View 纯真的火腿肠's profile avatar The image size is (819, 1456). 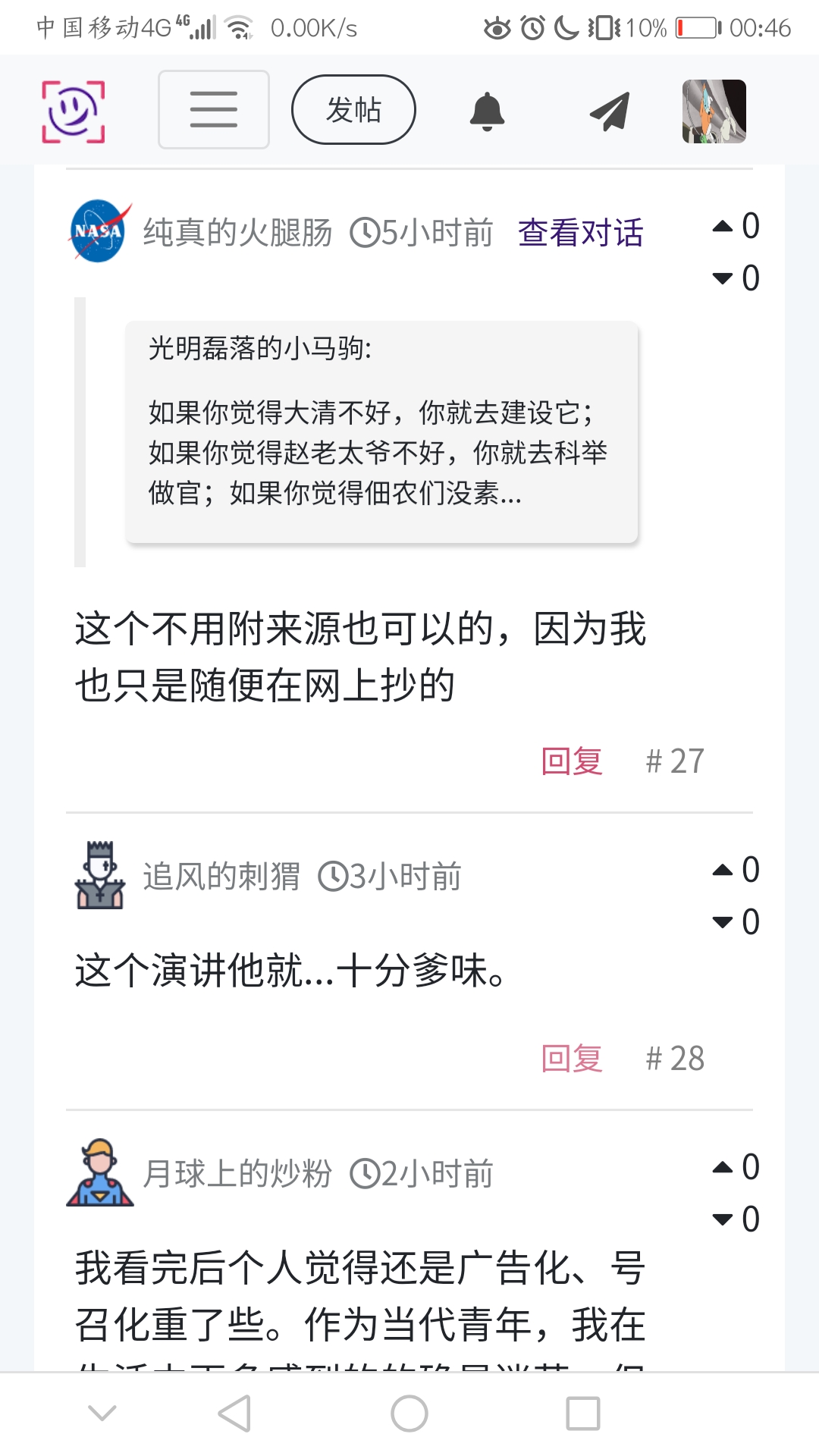pos(99,231)
